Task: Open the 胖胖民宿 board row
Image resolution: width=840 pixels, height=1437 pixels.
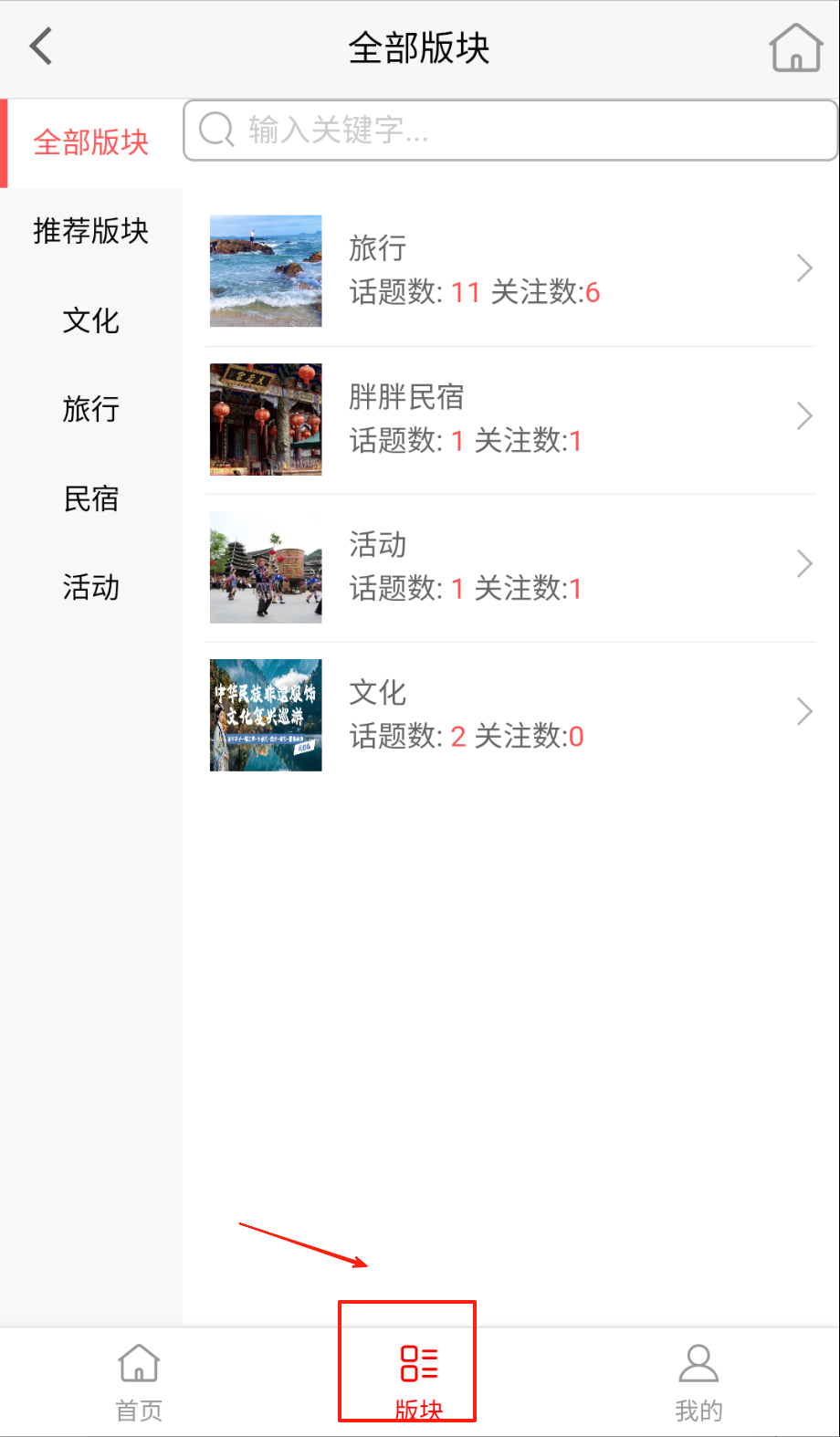Action: [x=511, y=419]
